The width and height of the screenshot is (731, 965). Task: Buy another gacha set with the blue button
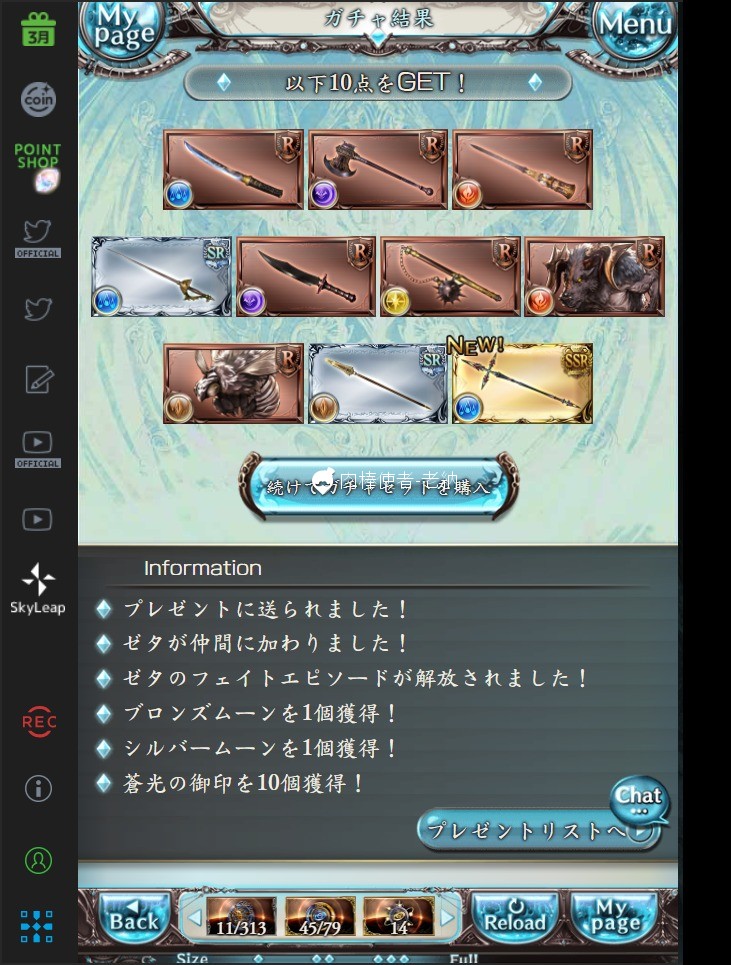click(378, 487)
